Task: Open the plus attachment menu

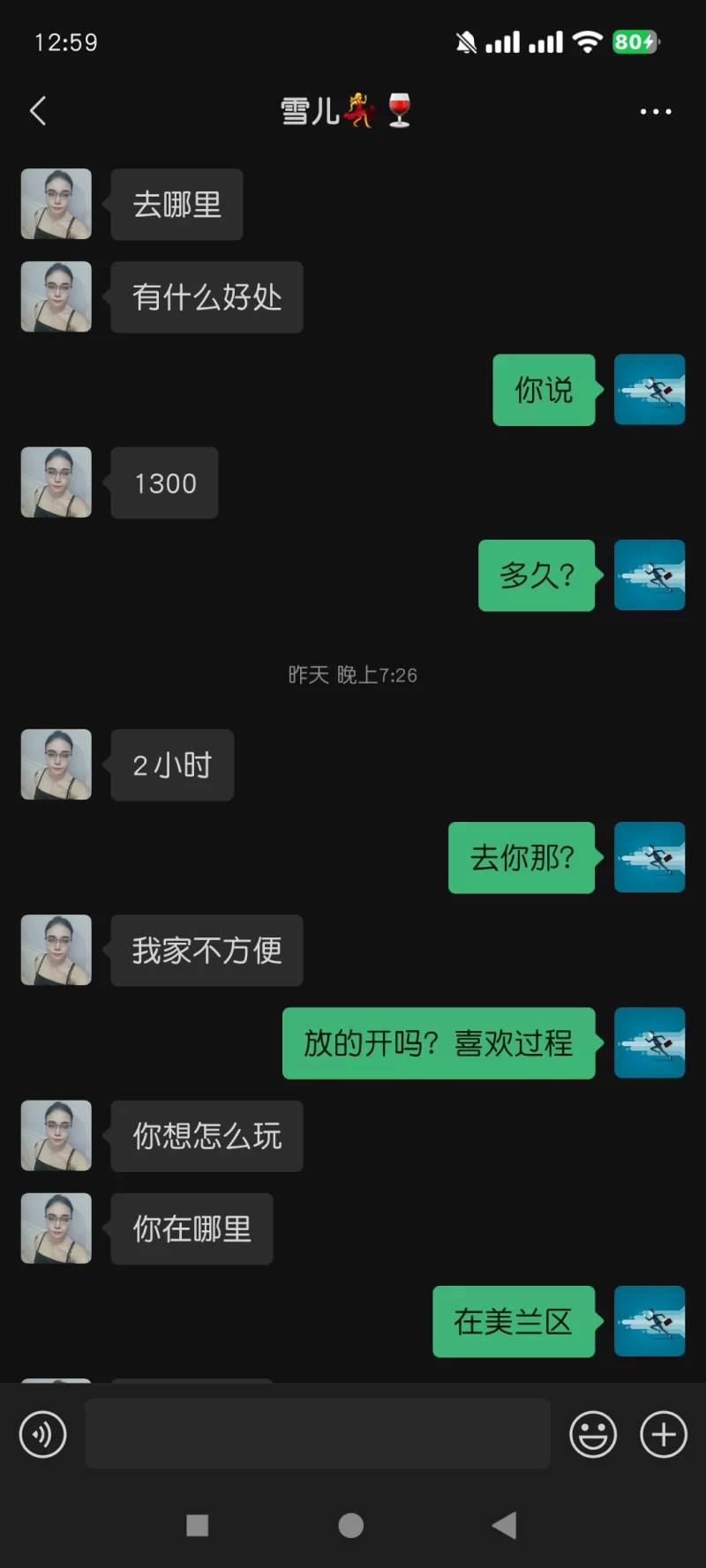Action: click(x=664, y=1434)
